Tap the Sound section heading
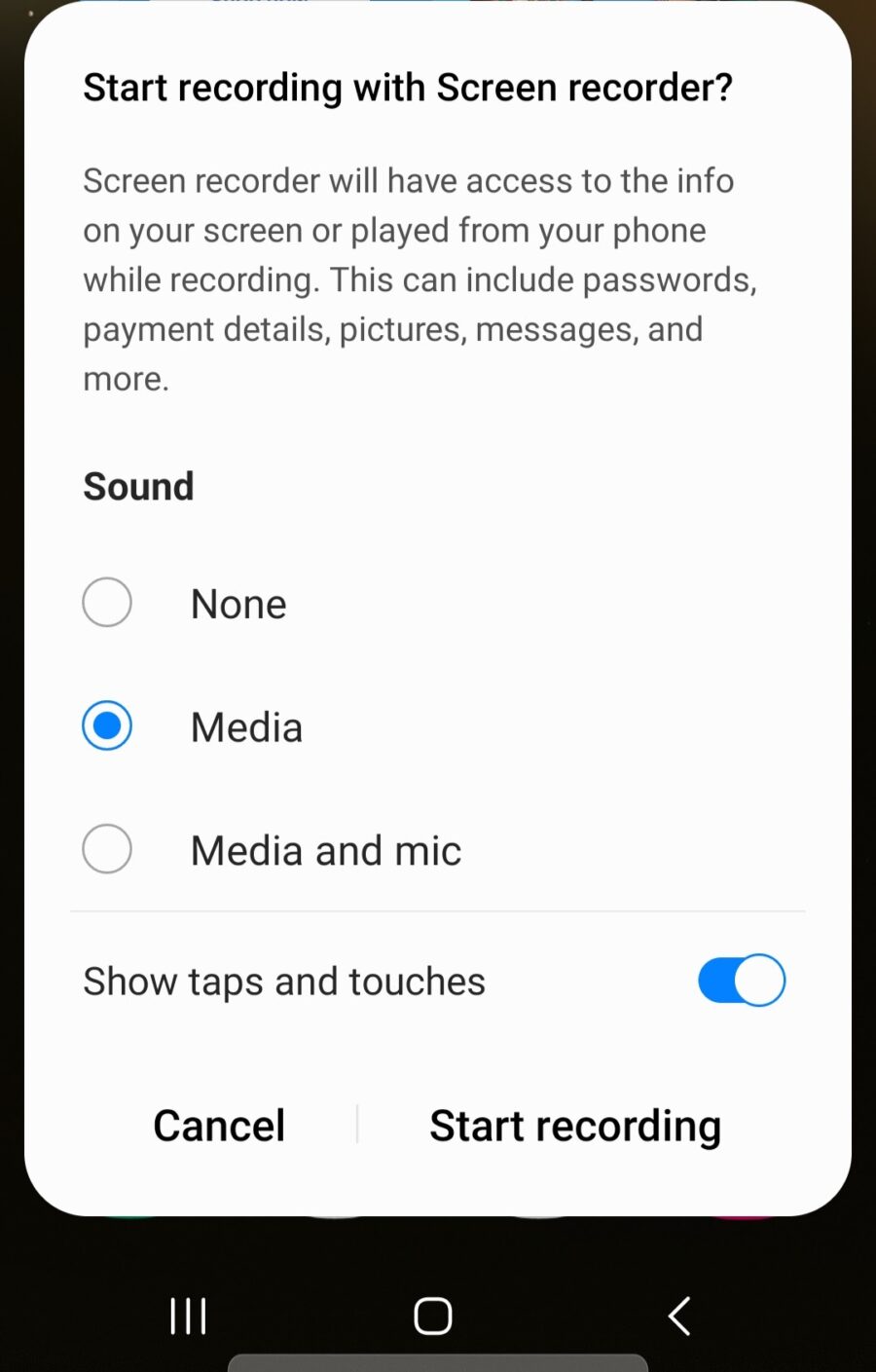 pyautogui.click(x=138, y=486)
